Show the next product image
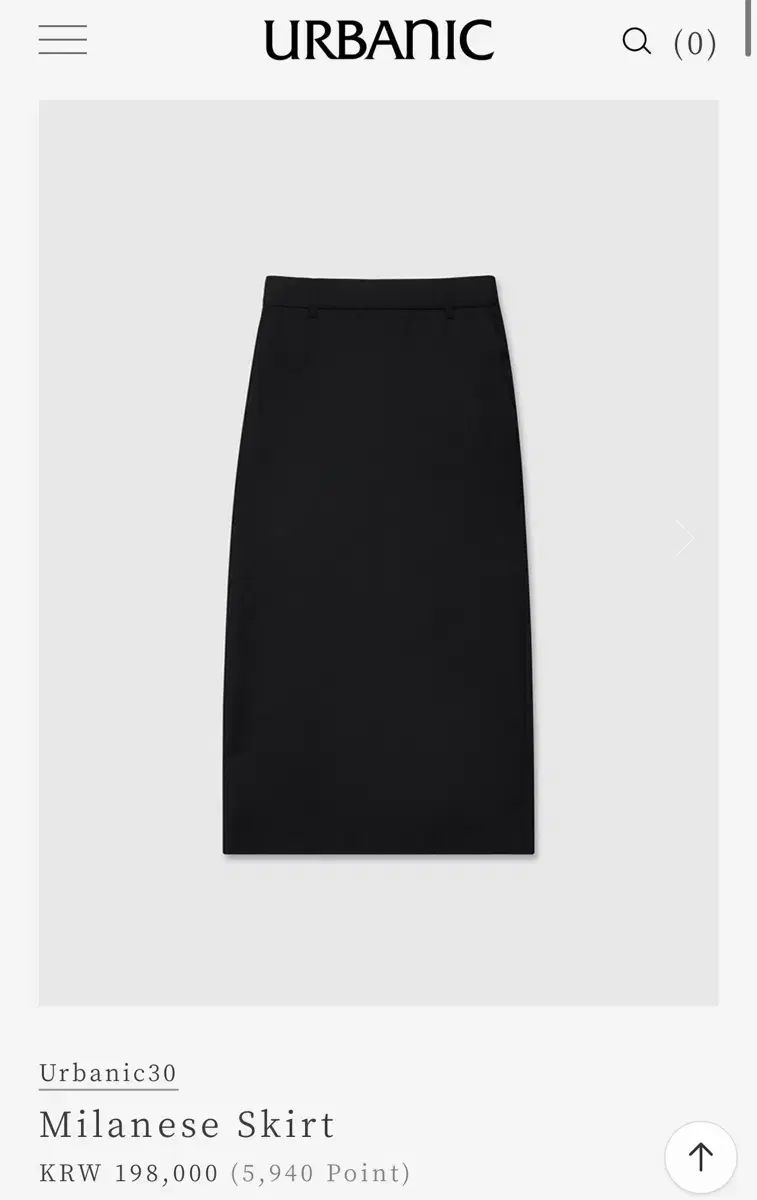The image size is (757, 1200). [x=684, y=538]
